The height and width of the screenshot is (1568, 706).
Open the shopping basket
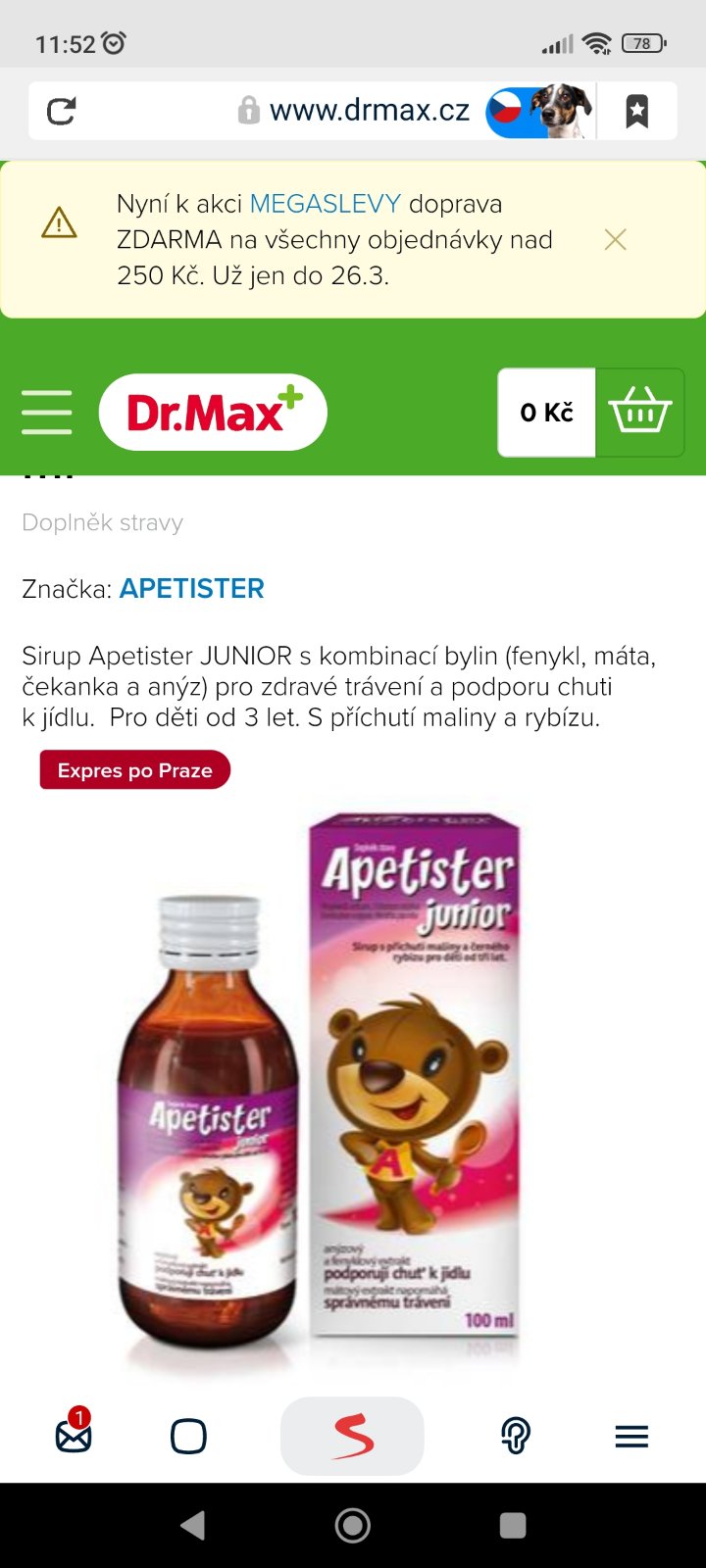[639, 413]
